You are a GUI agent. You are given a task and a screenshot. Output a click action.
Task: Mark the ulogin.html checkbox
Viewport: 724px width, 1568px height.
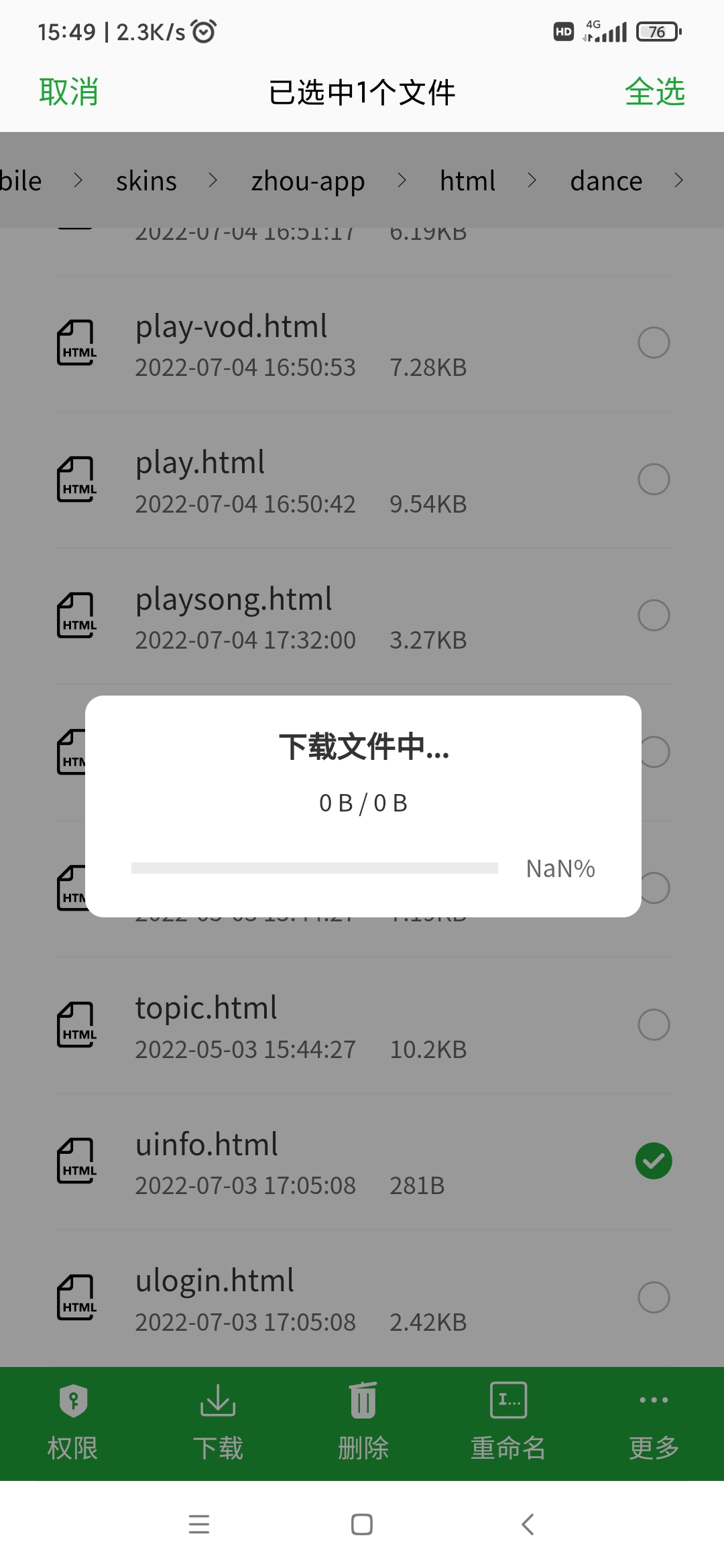tap(654, 1297)
